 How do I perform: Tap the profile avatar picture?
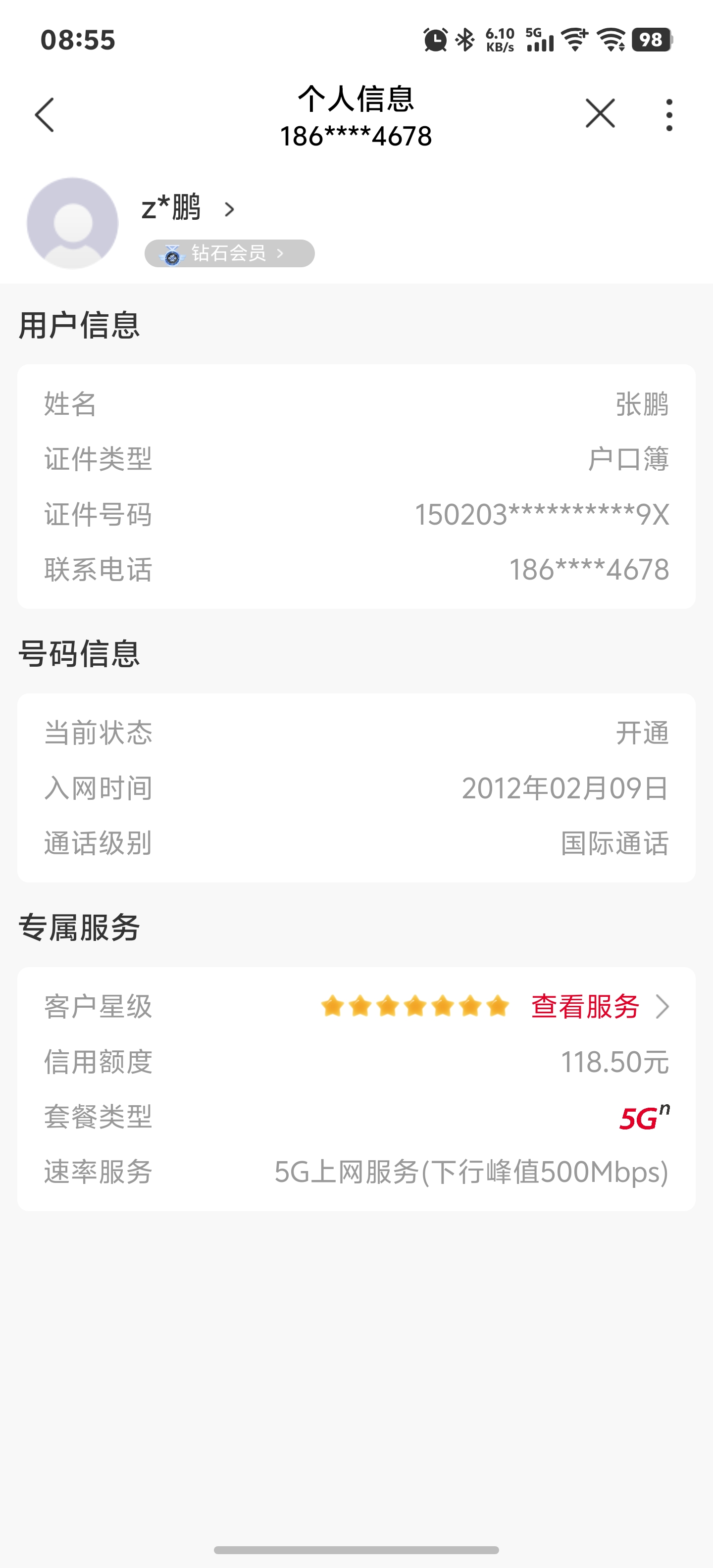(72, 223)
